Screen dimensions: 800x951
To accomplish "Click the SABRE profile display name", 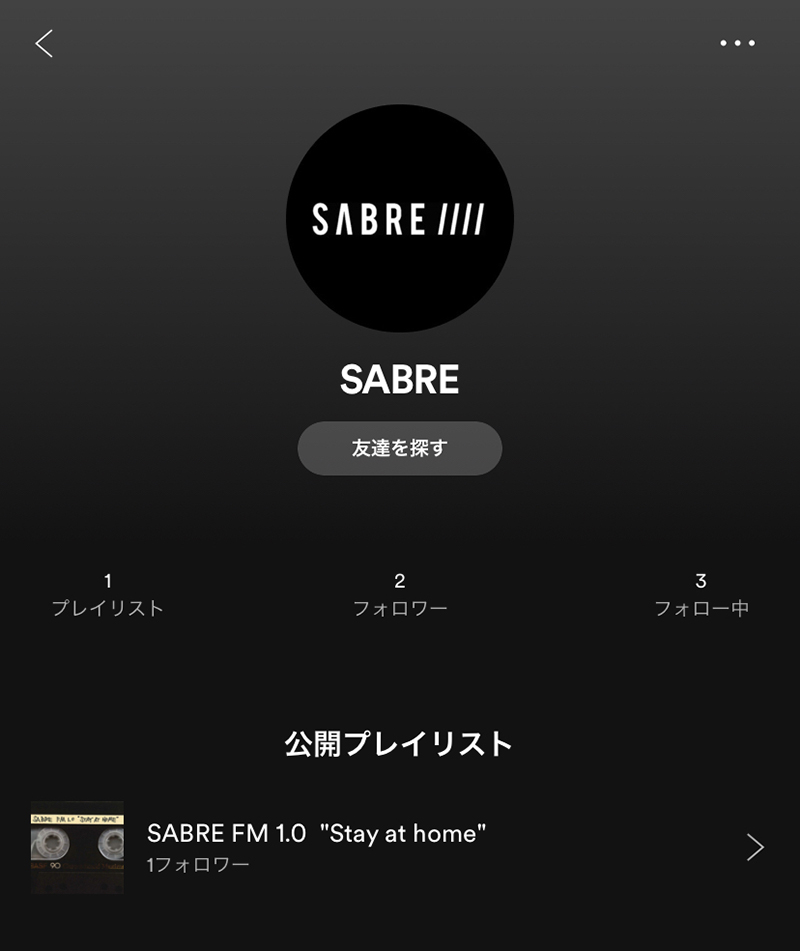I will pyautogui.click(x=400, y=379).
